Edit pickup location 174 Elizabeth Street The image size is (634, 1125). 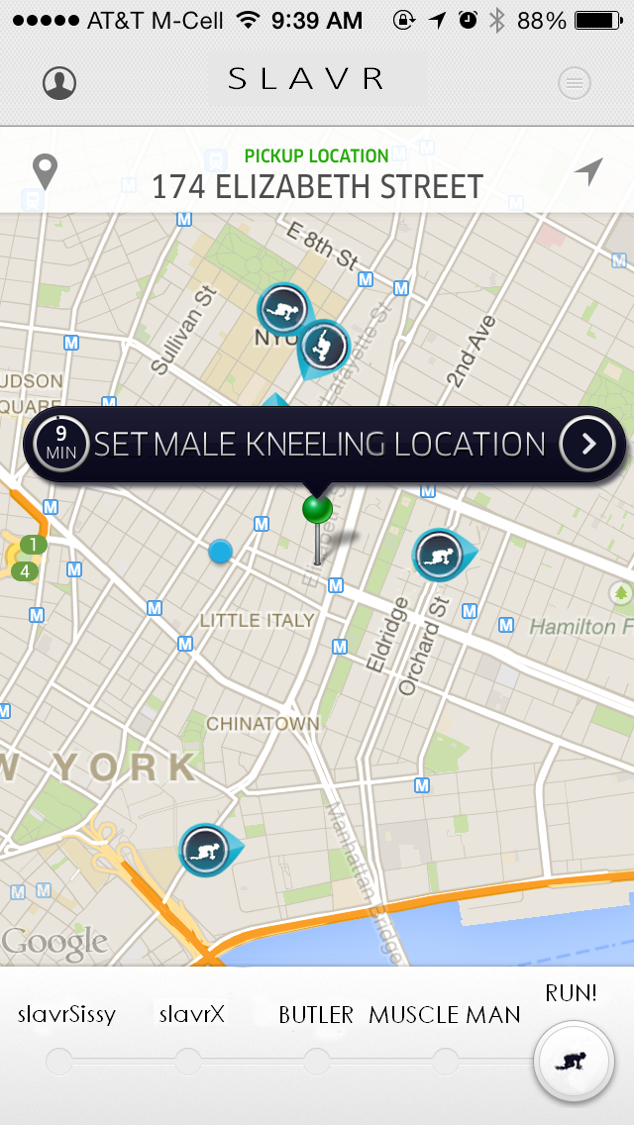317,187
